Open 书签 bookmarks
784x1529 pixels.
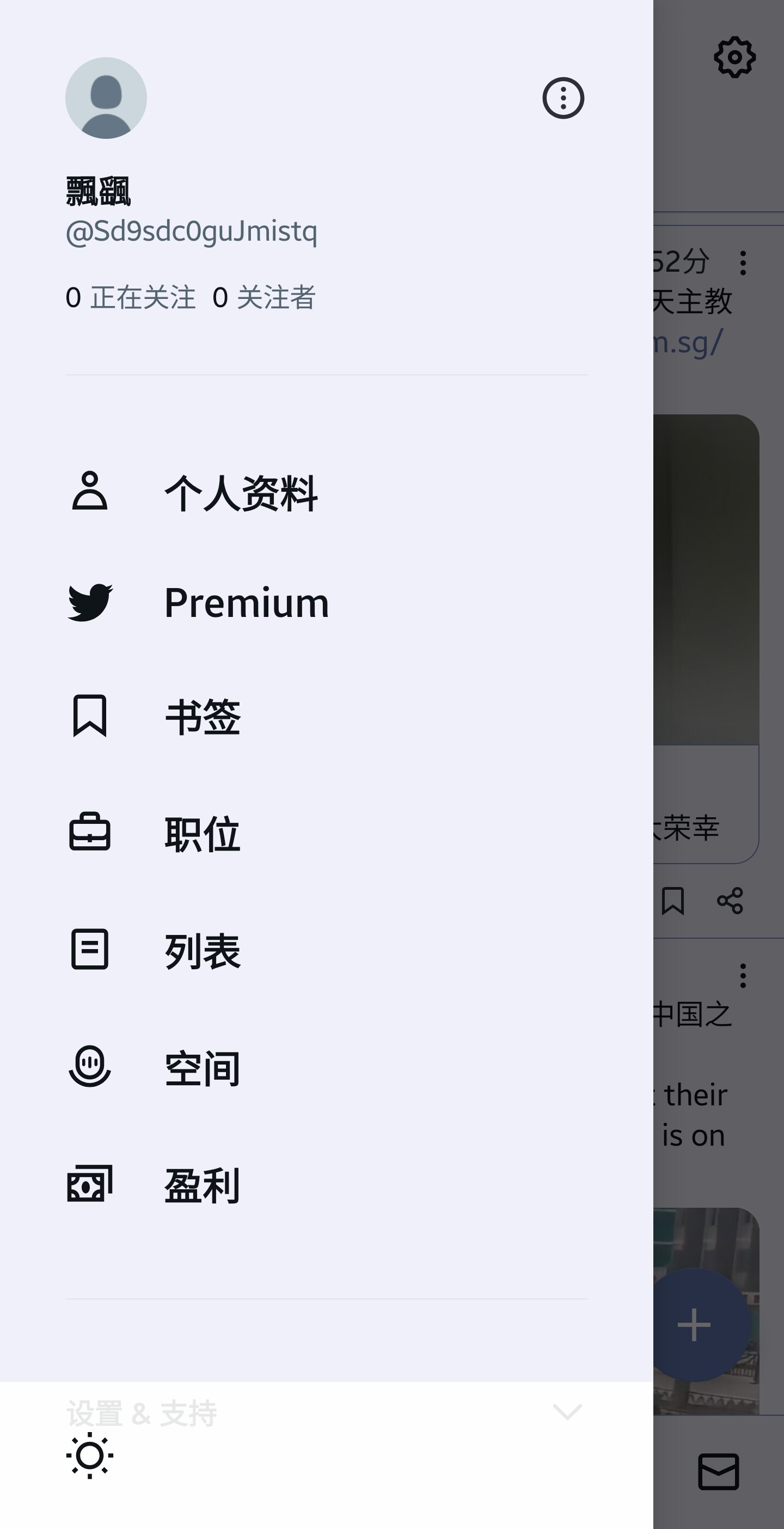pyautogui.click(x=203, y=717)
